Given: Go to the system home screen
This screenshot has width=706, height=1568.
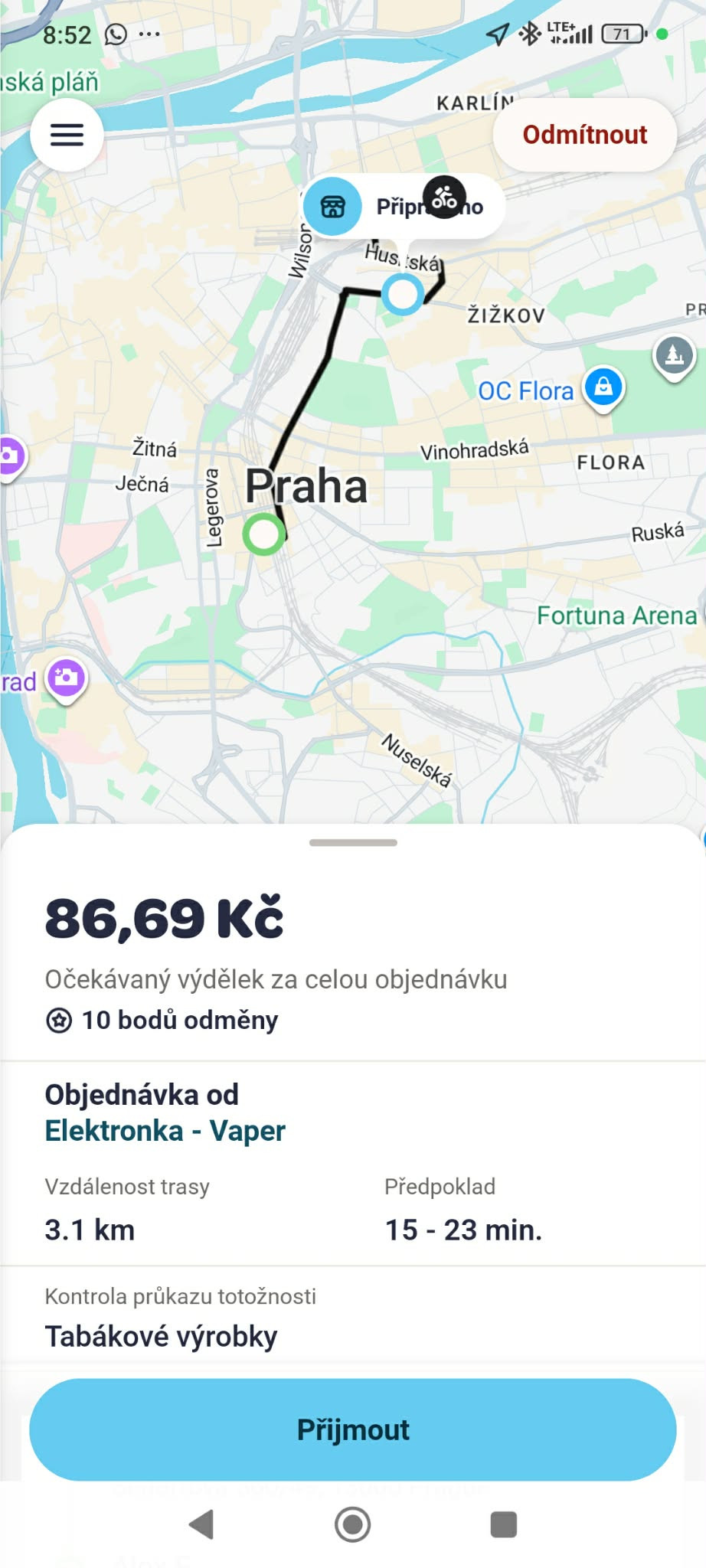Looking at the screenshot, I should 353,1524.
